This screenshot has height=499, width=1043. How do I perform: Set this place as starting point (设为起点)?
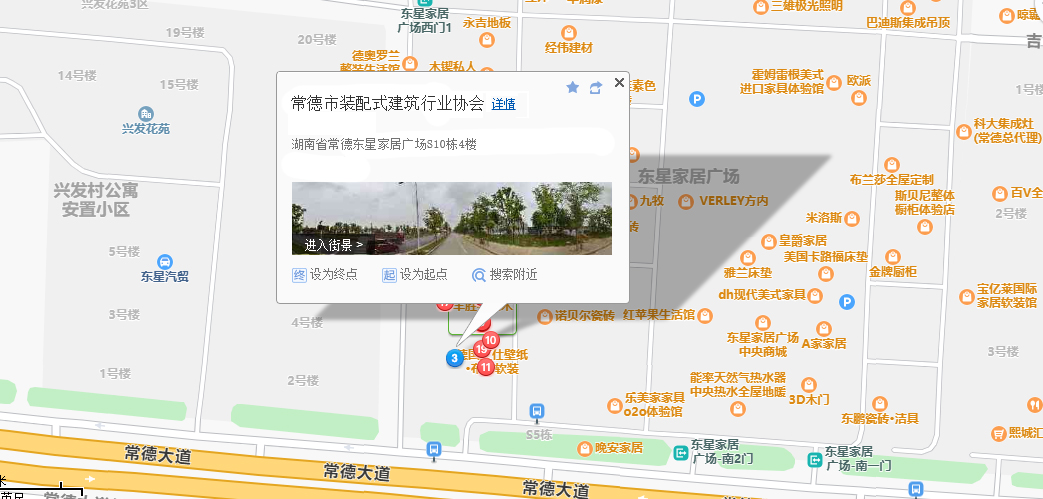click(x=415, y=275)
